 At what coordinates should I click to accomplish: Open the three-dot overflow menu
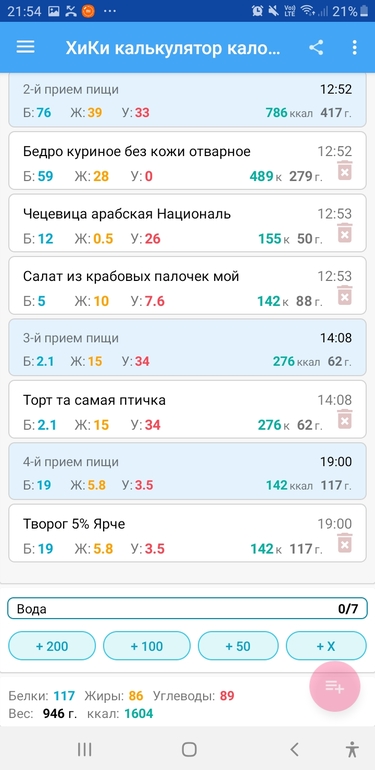pyautogui.click(x=354, y=47)
